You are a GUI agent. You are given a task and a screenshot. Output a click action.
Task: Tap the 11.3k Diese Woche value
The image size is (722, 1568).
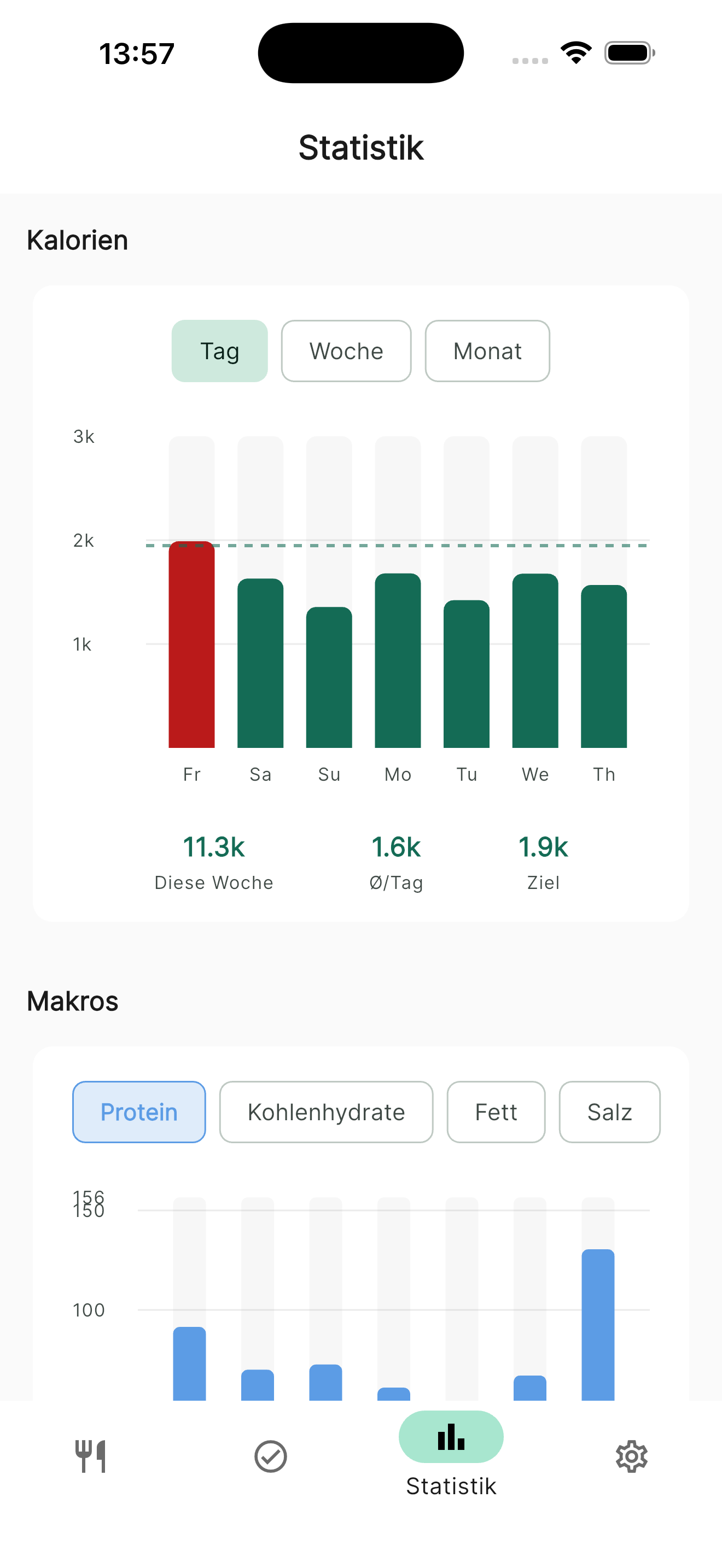[x=213, y=847]
